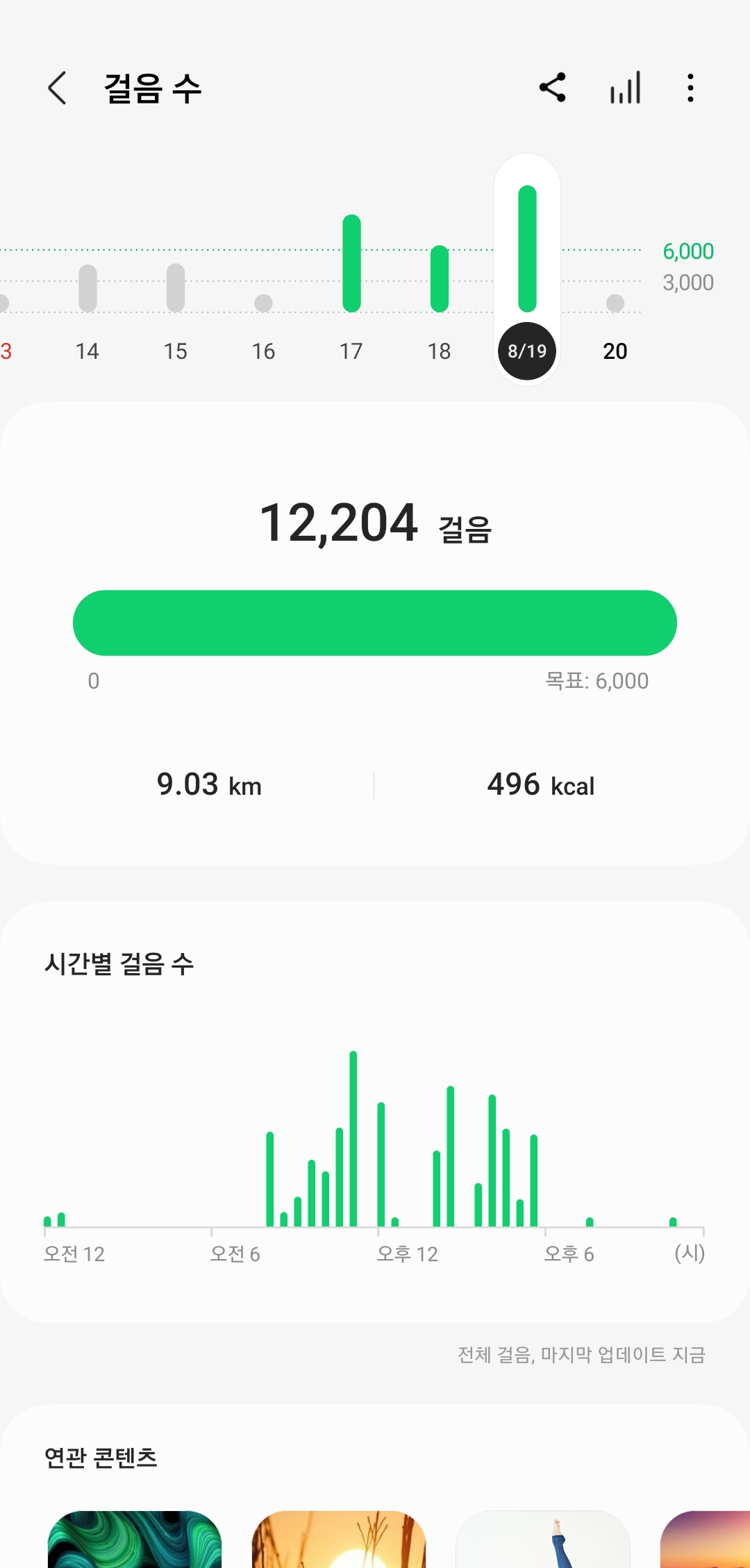
Task: Open the green swirl related content card
Action: [x=135, y=1540]
